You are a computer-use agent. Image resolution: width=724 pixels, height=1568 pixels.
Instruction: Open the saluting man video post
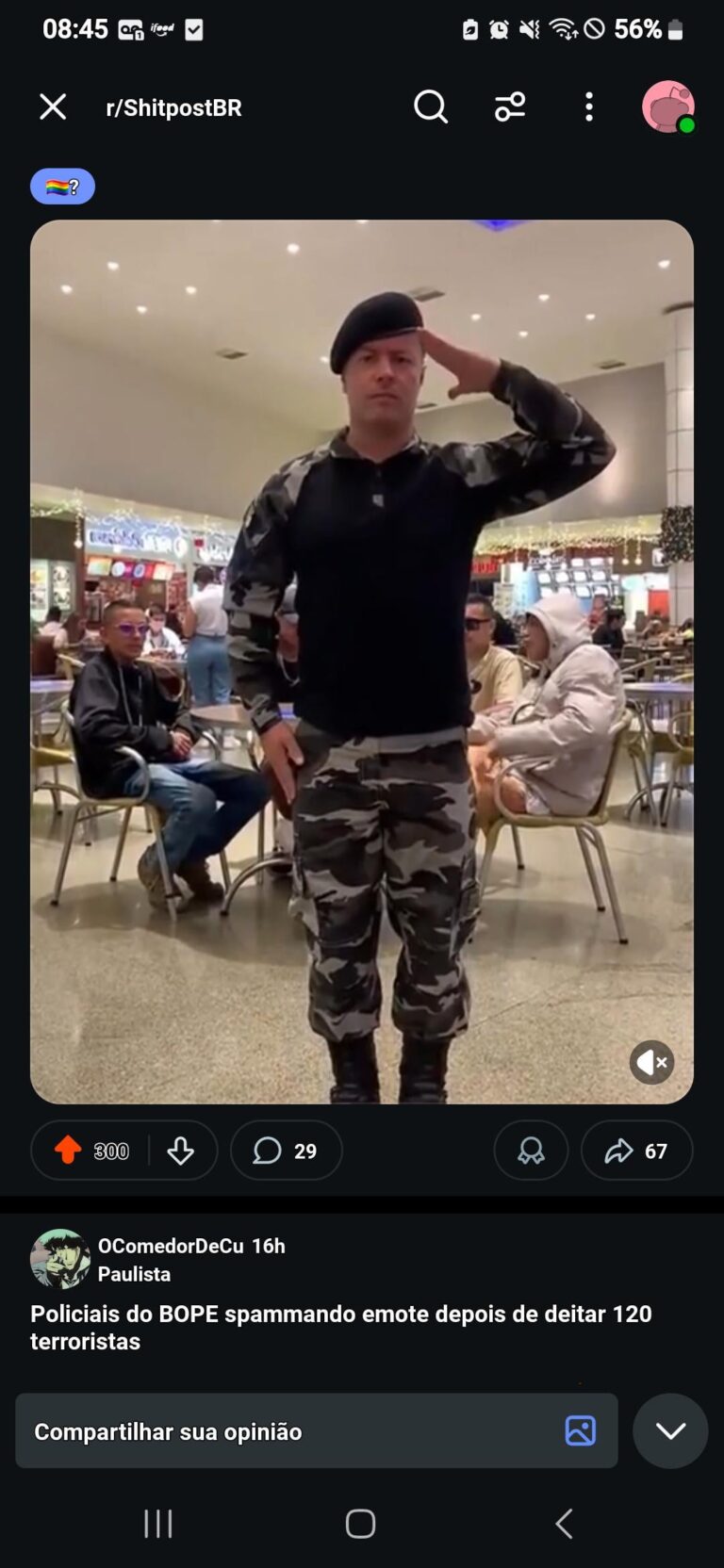click(362, 660)
